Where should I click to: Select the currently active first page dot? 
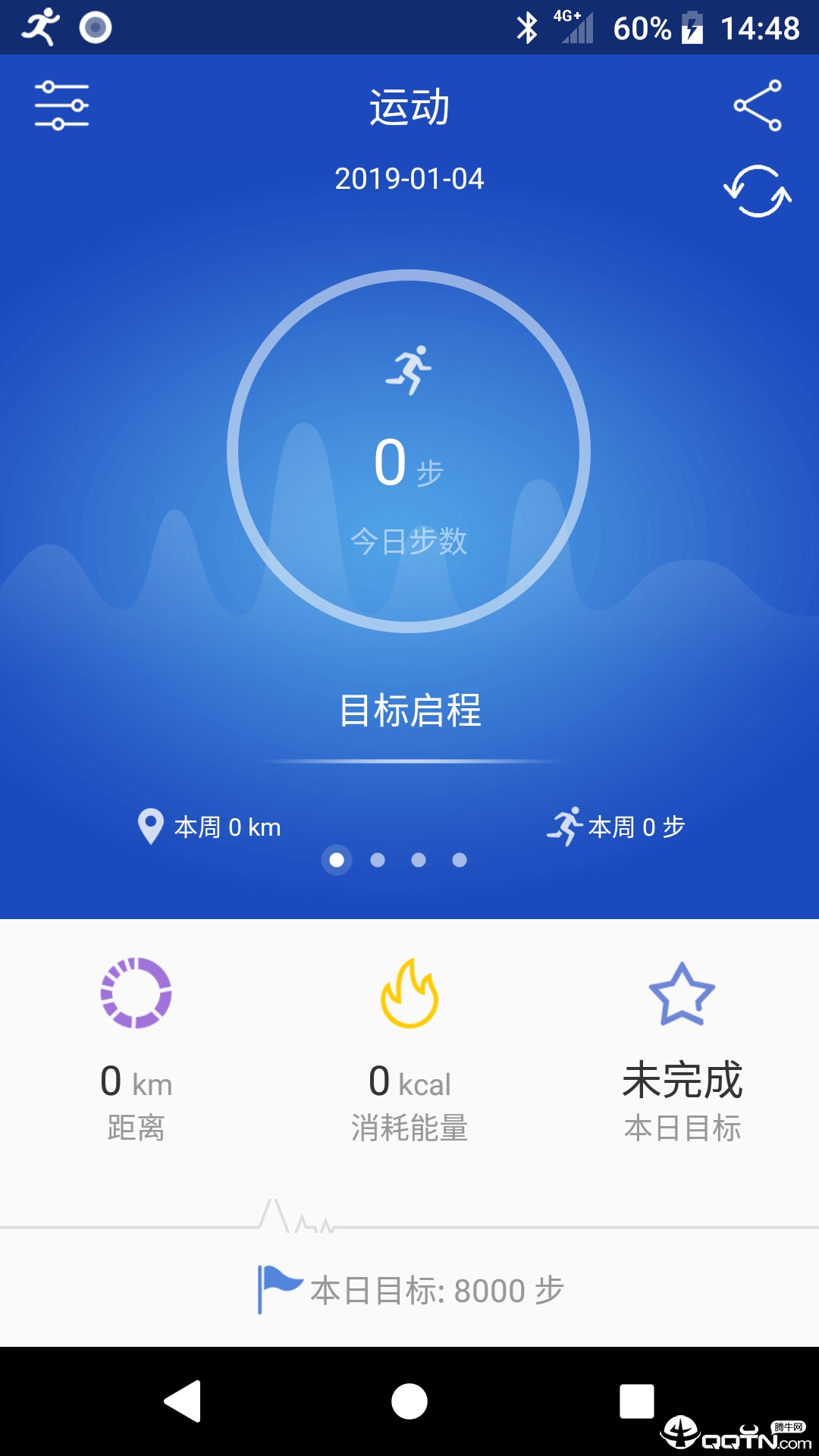[x=336, y=861]
